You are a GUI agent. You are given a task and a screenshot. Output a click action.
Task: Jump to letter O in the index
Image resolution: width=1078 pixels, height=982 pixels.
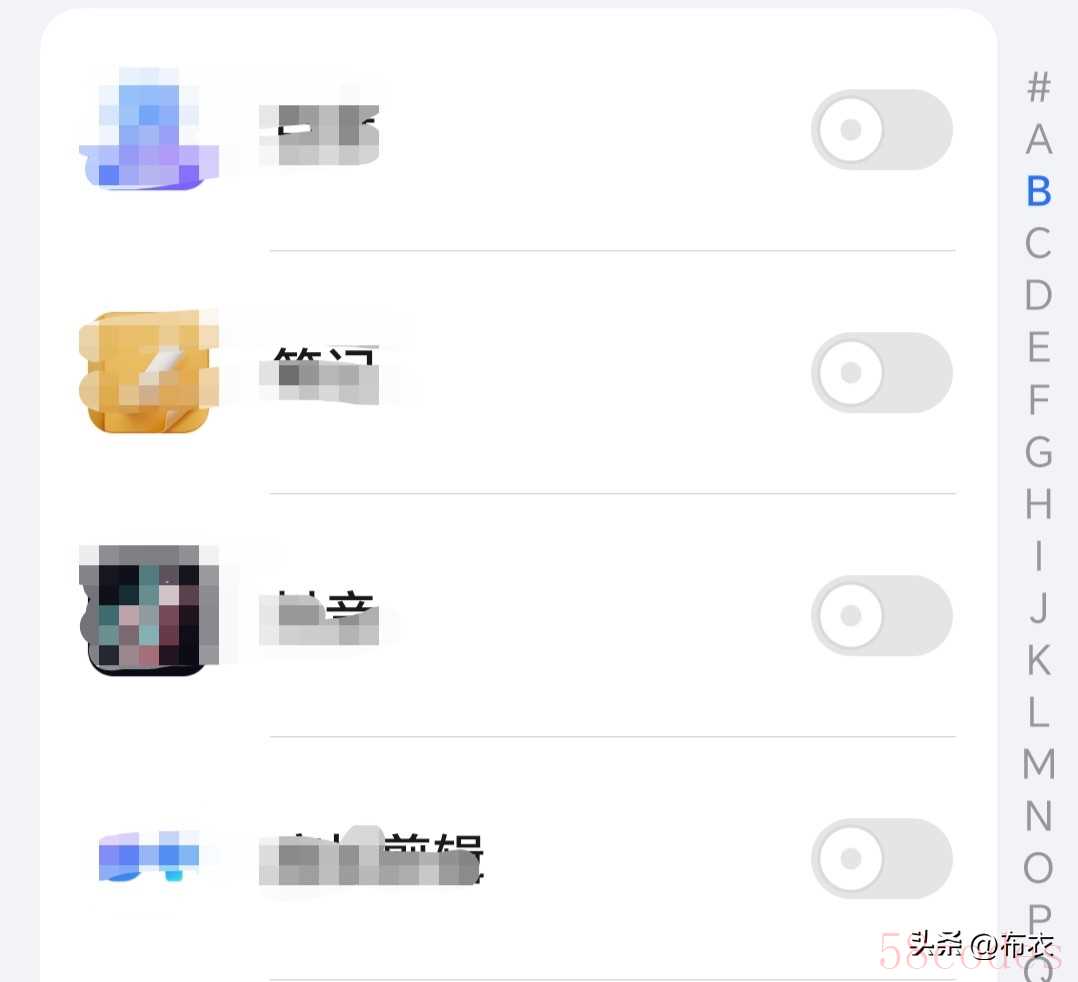click(1039, 868)
